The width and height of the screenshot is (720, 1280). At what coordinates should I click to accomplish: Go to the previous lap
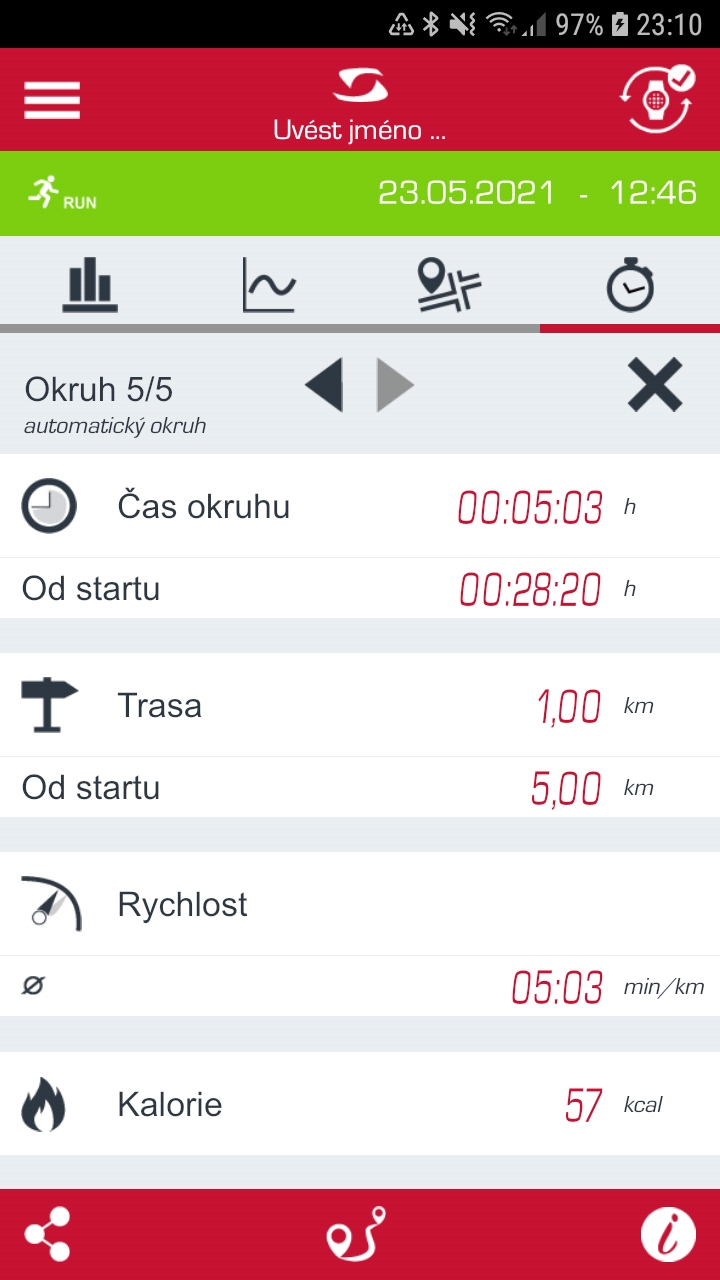point(324,385)
